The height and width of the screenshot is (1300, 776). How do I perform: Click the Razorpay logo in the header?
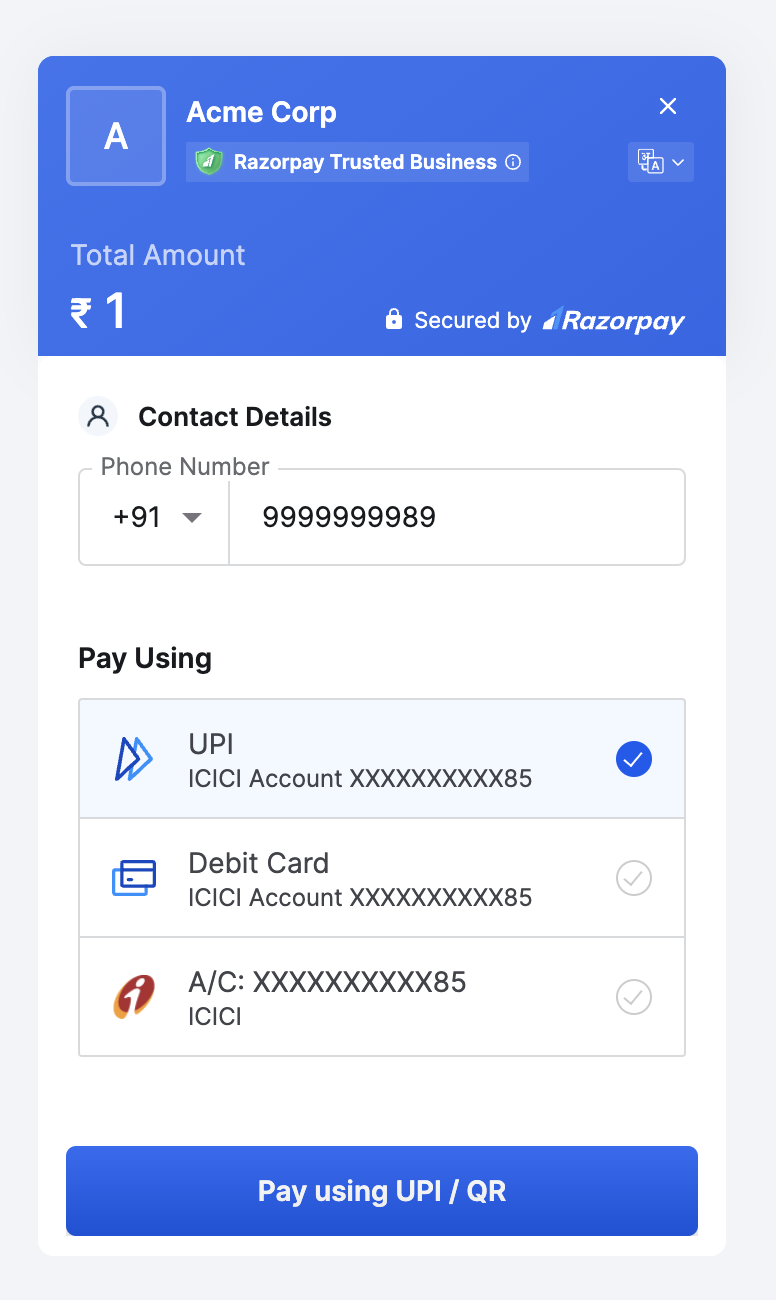[x=613, y=320]
